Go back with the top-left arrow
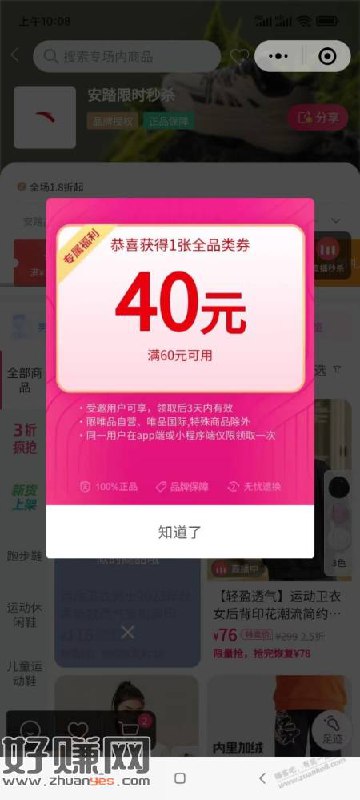This screenshot has height=800, width=360. pos(15,56)
